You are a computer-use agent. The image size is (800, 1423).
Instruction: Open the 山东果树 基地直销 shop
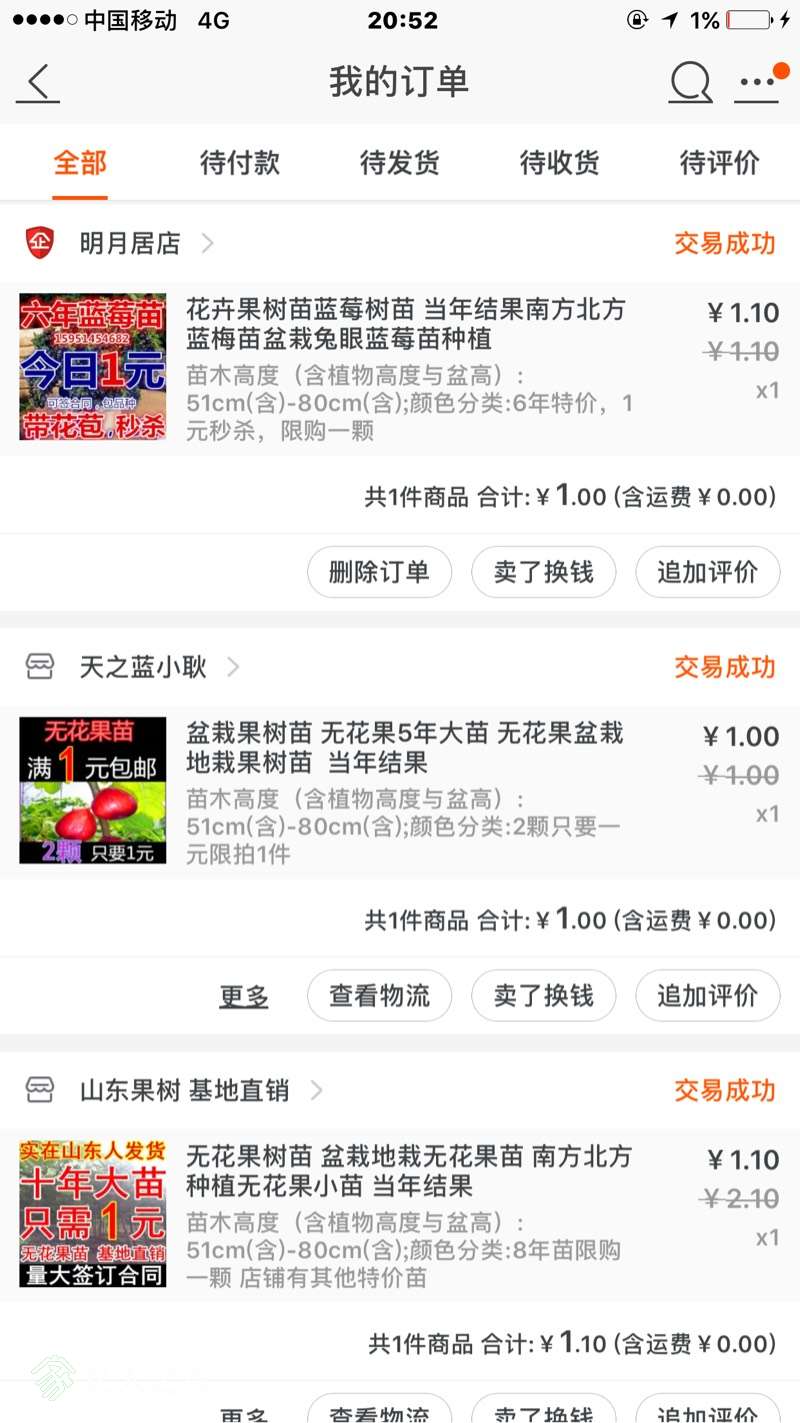click(184, 1090)
